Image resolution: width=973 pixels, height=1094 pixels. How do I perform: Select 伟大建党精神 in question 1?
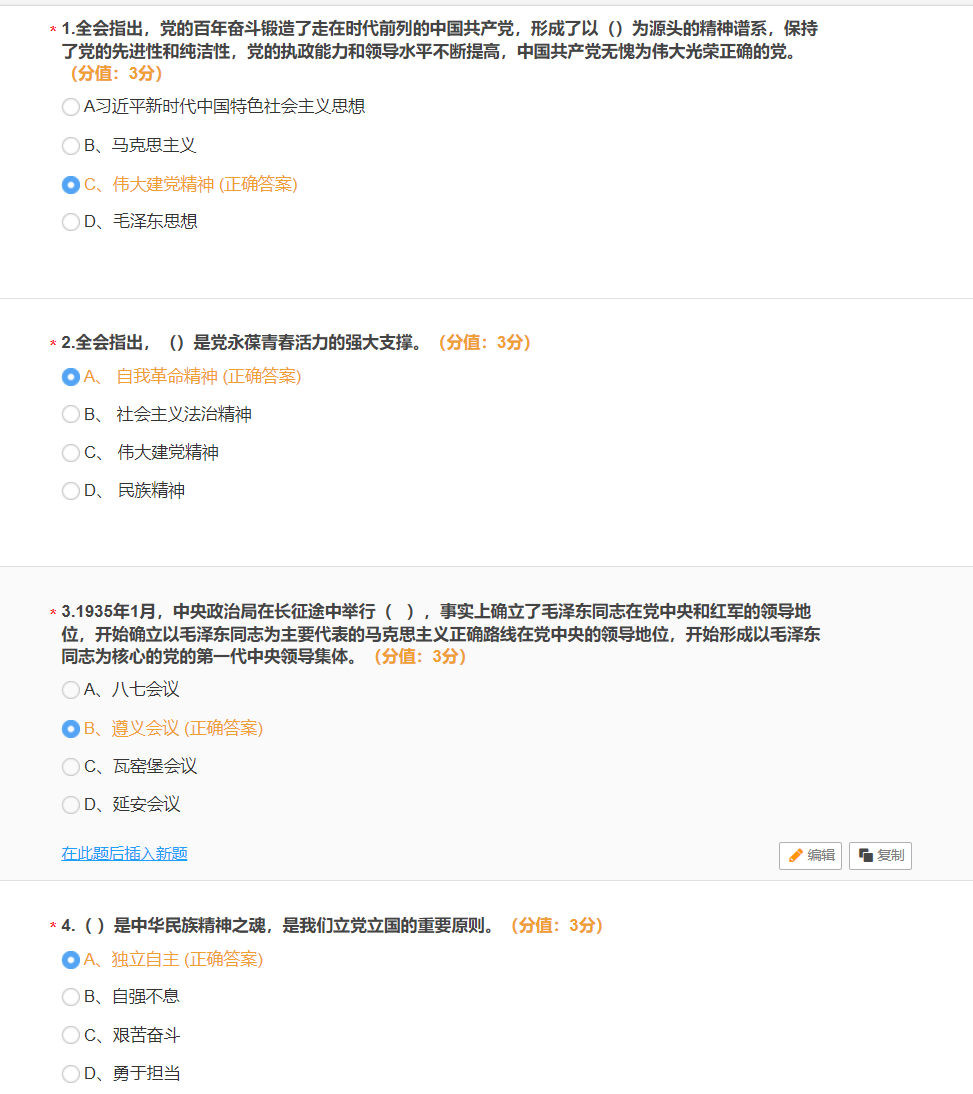(x=71, y=185)
